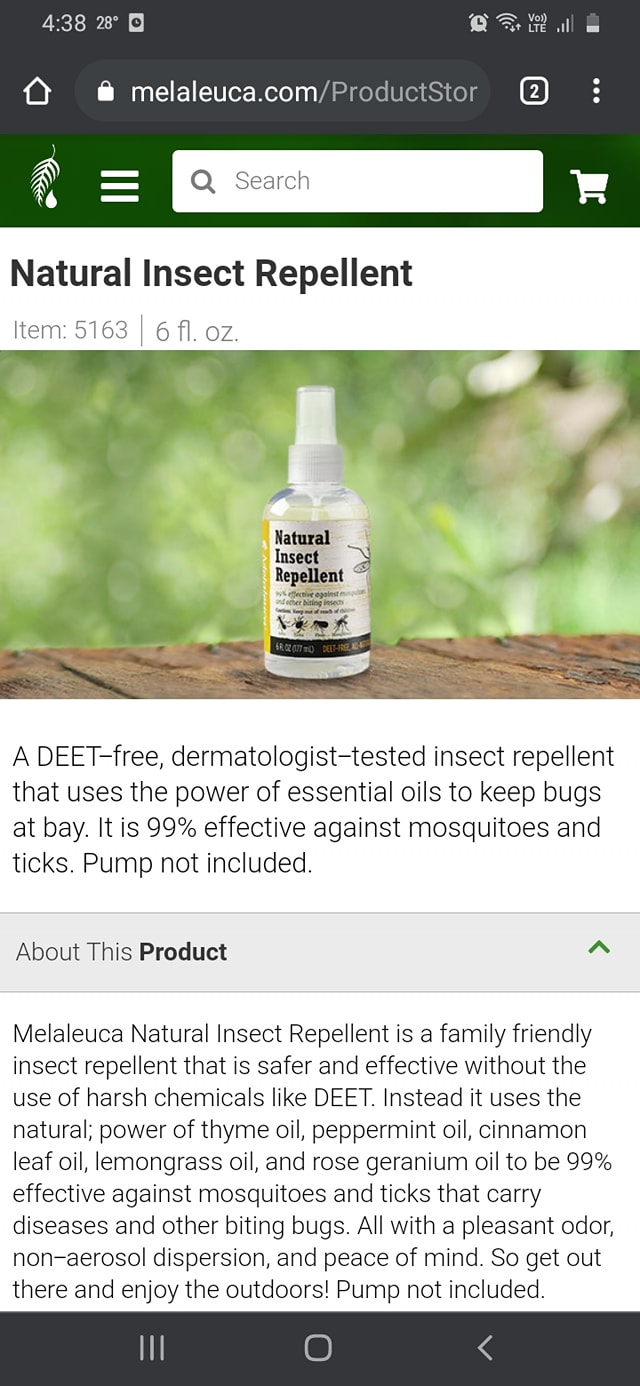Go back using the system back button
This screenshot has width=640, height=1386.
(485, 1348)
